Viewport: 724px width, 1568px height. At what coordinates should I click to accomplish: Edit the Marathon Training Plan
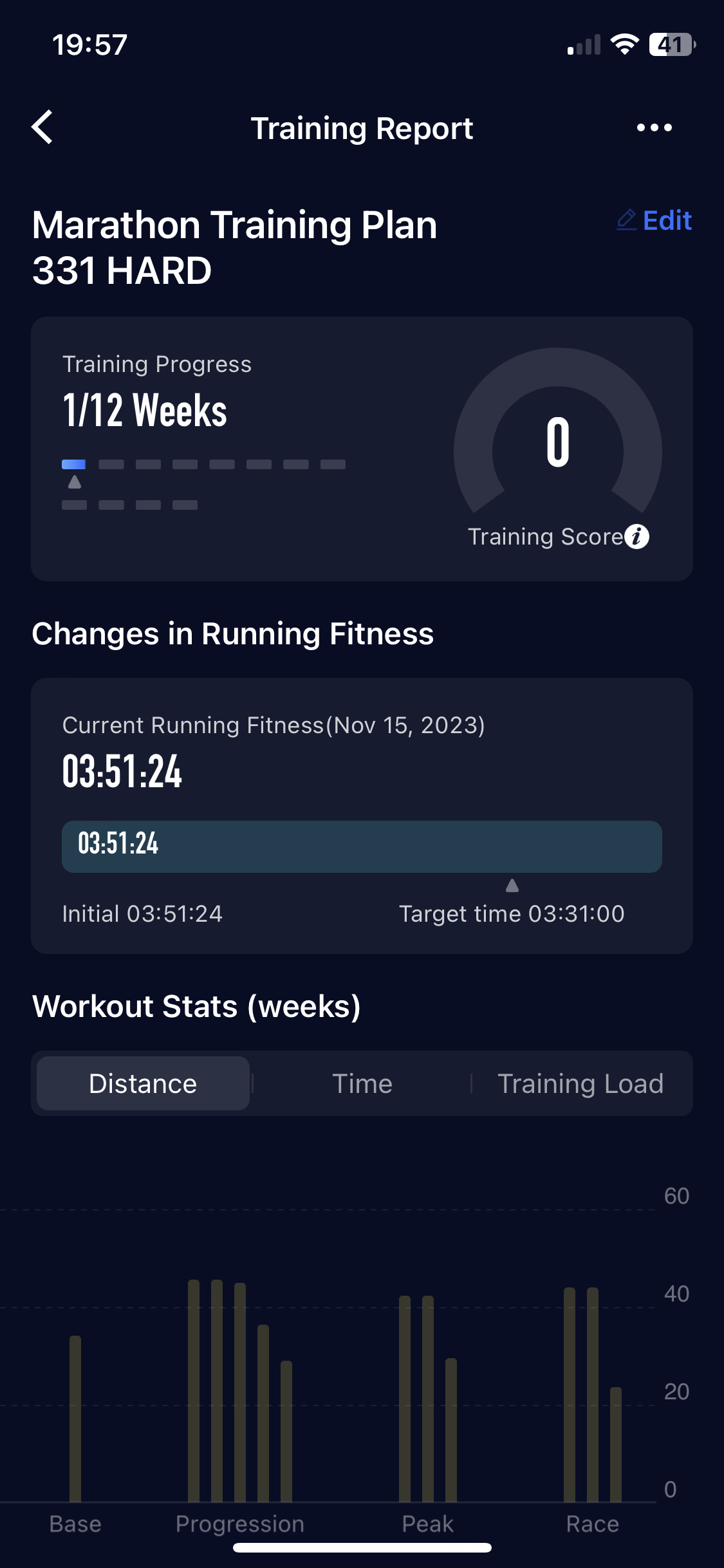[654, 221]
